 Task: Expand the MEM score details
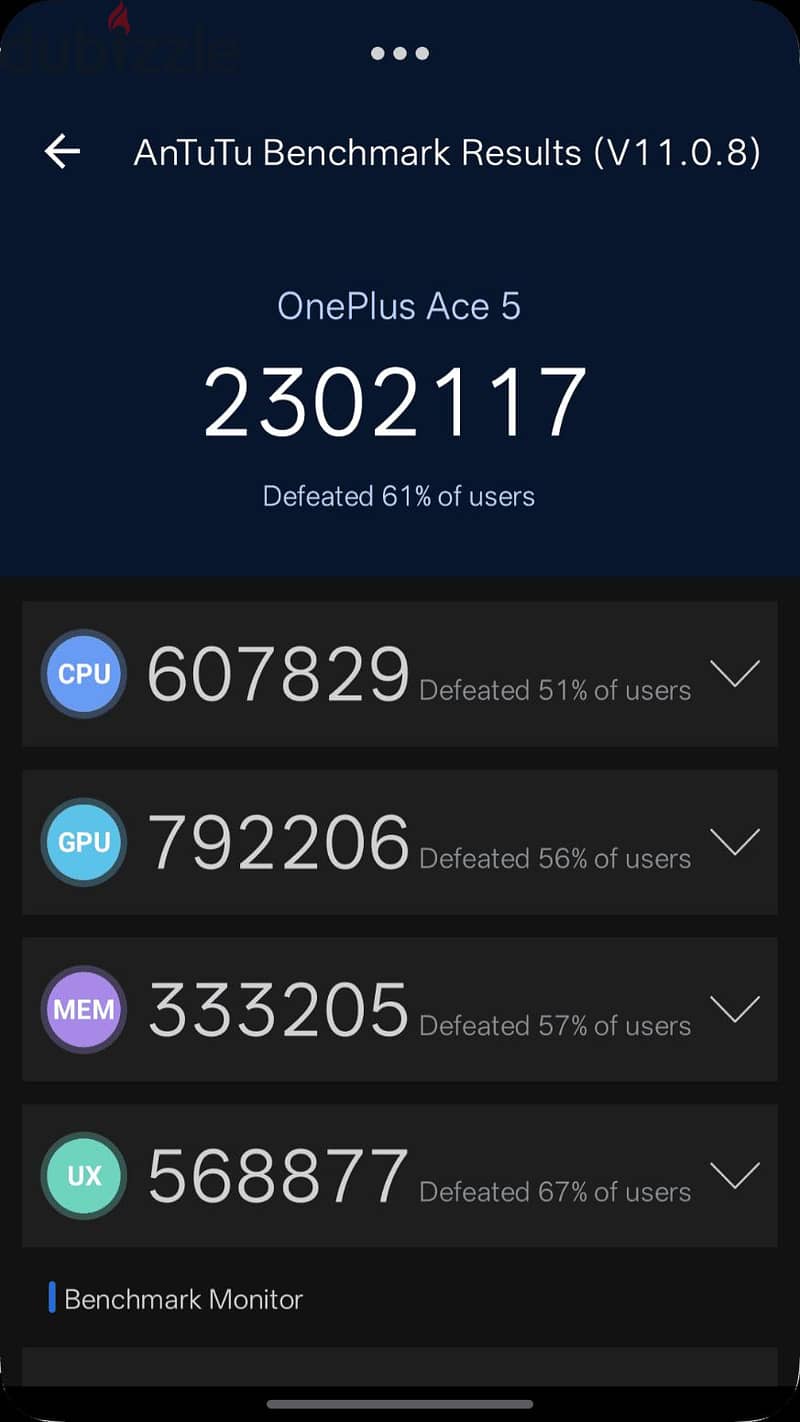click(735, 1009)
